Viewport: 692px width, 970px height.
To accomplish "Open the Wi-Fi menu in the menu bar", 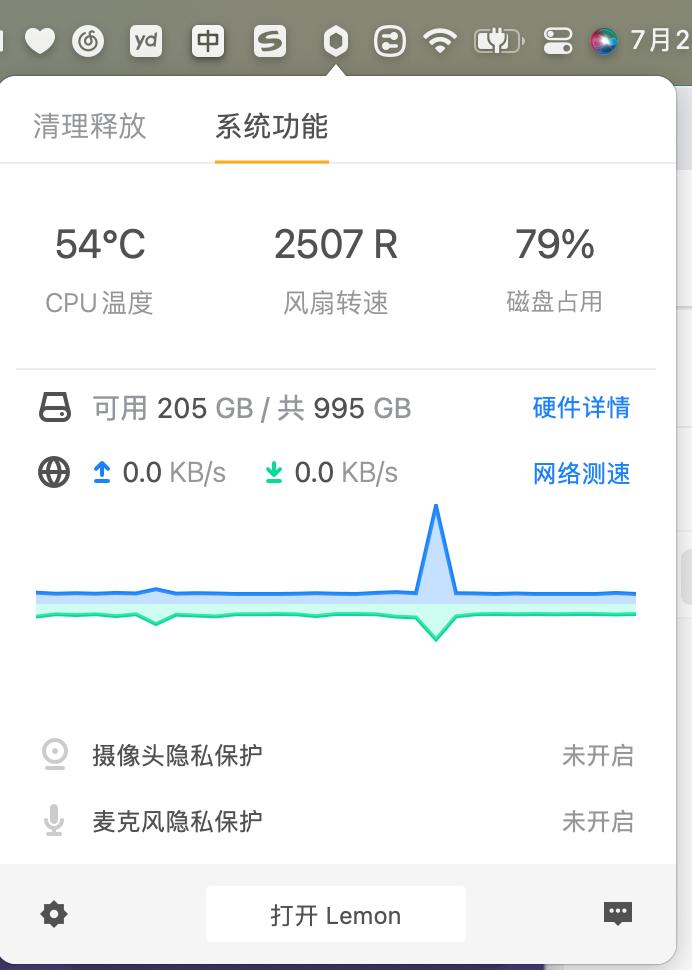I will point(440,41).
